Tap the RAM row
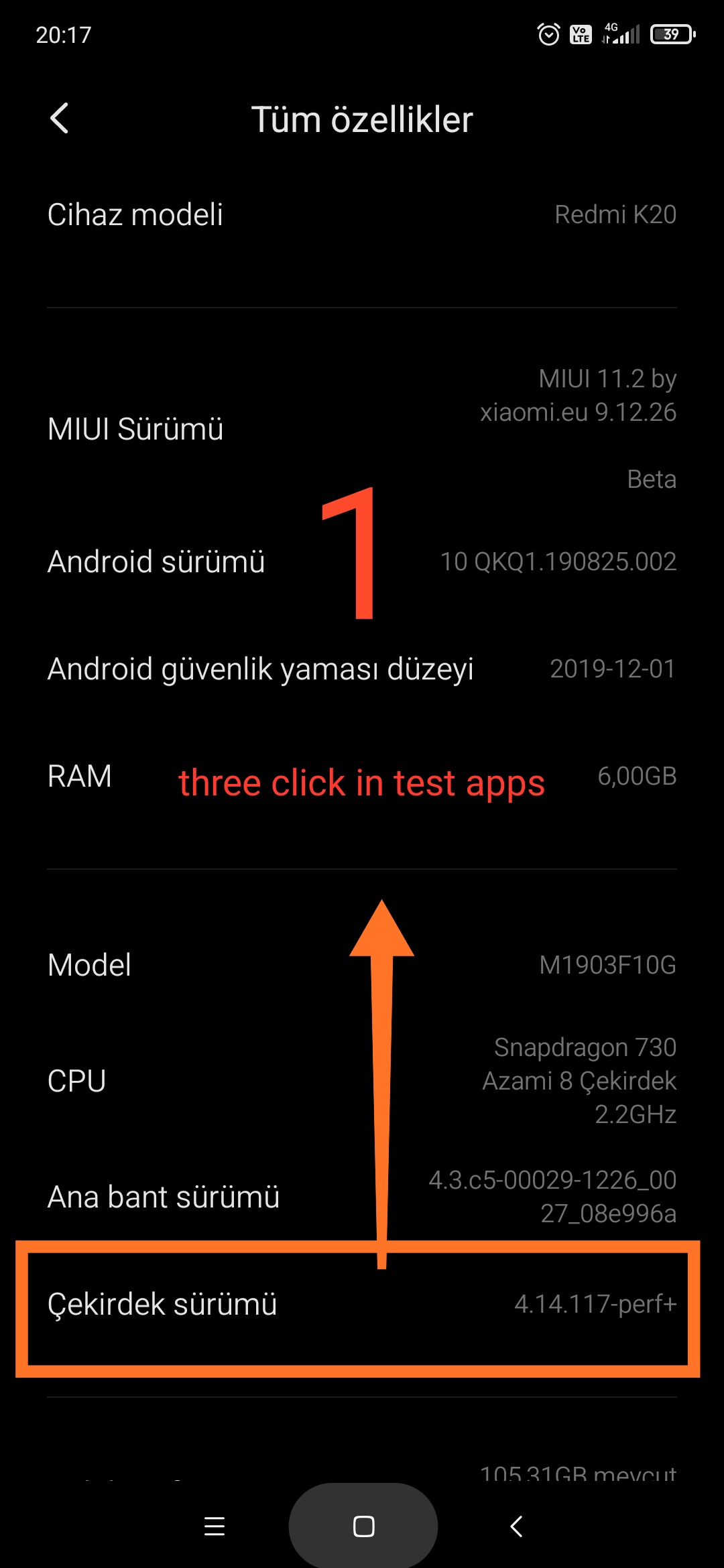Viewport: 724px width, 1568px height. point(362,776)
